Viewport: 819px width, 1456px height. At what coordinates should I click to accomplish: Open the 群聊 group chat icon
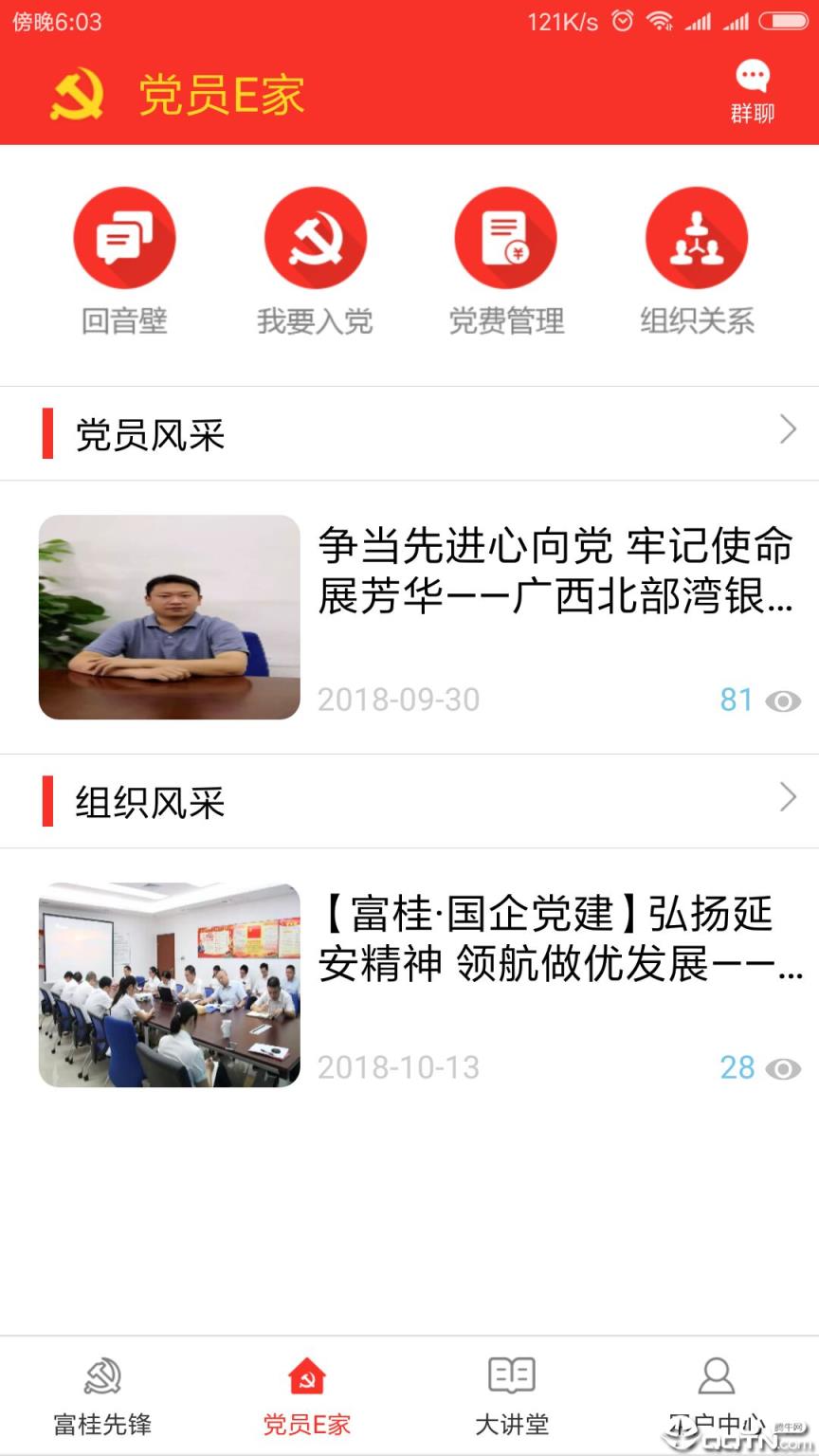coord(754,87)
